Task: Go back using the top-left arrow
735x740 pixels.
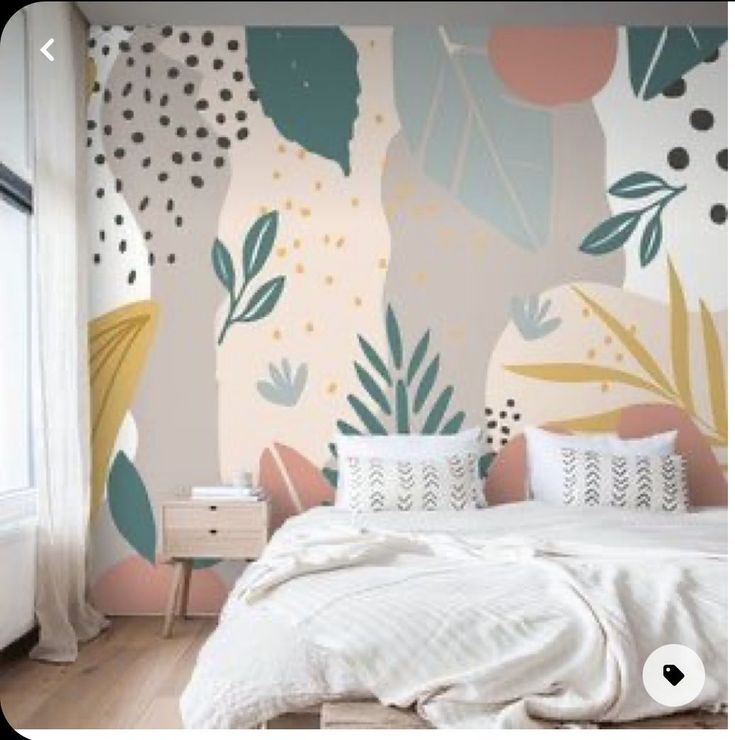Action: [x=47, y=50]
